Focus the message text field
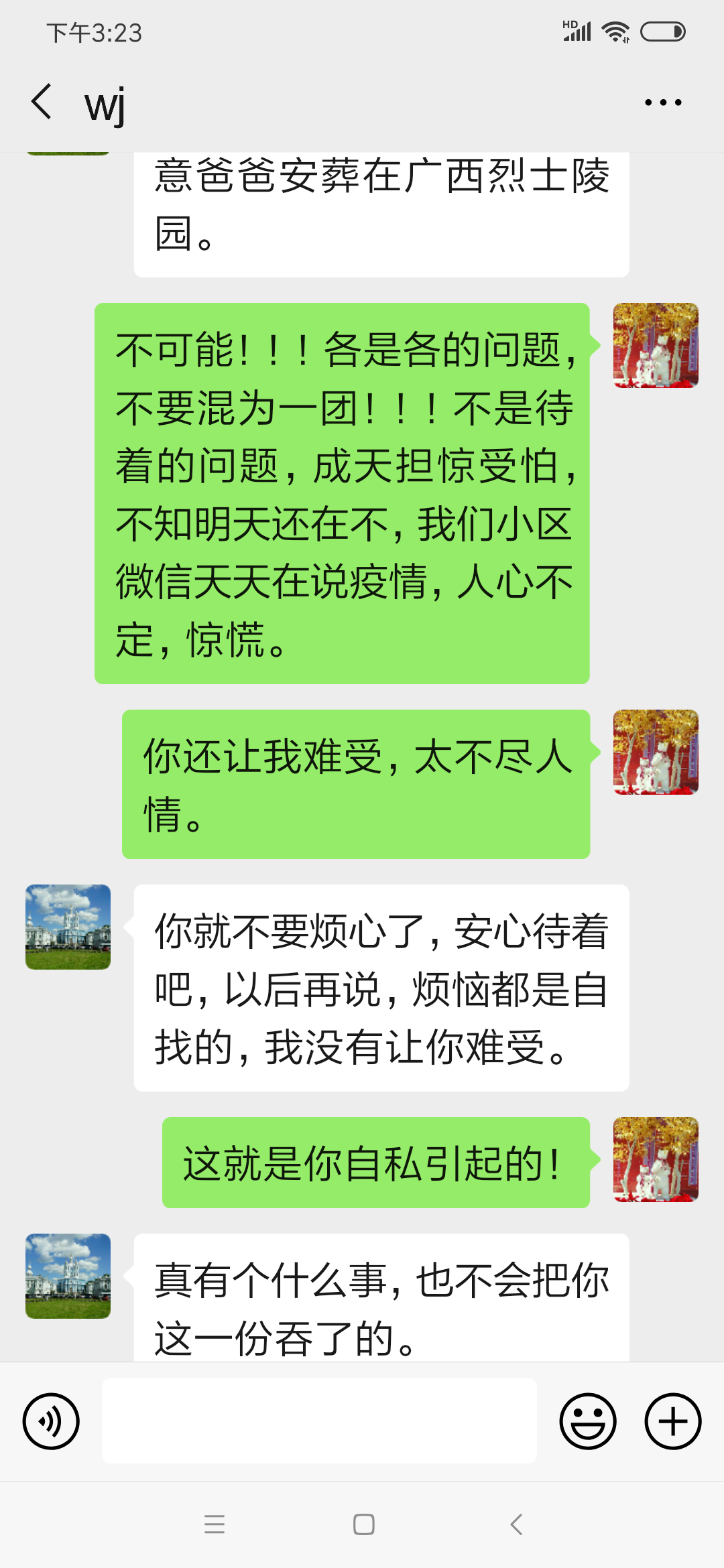Viewport: 724px width, 1568px height. click(319, 1421)
